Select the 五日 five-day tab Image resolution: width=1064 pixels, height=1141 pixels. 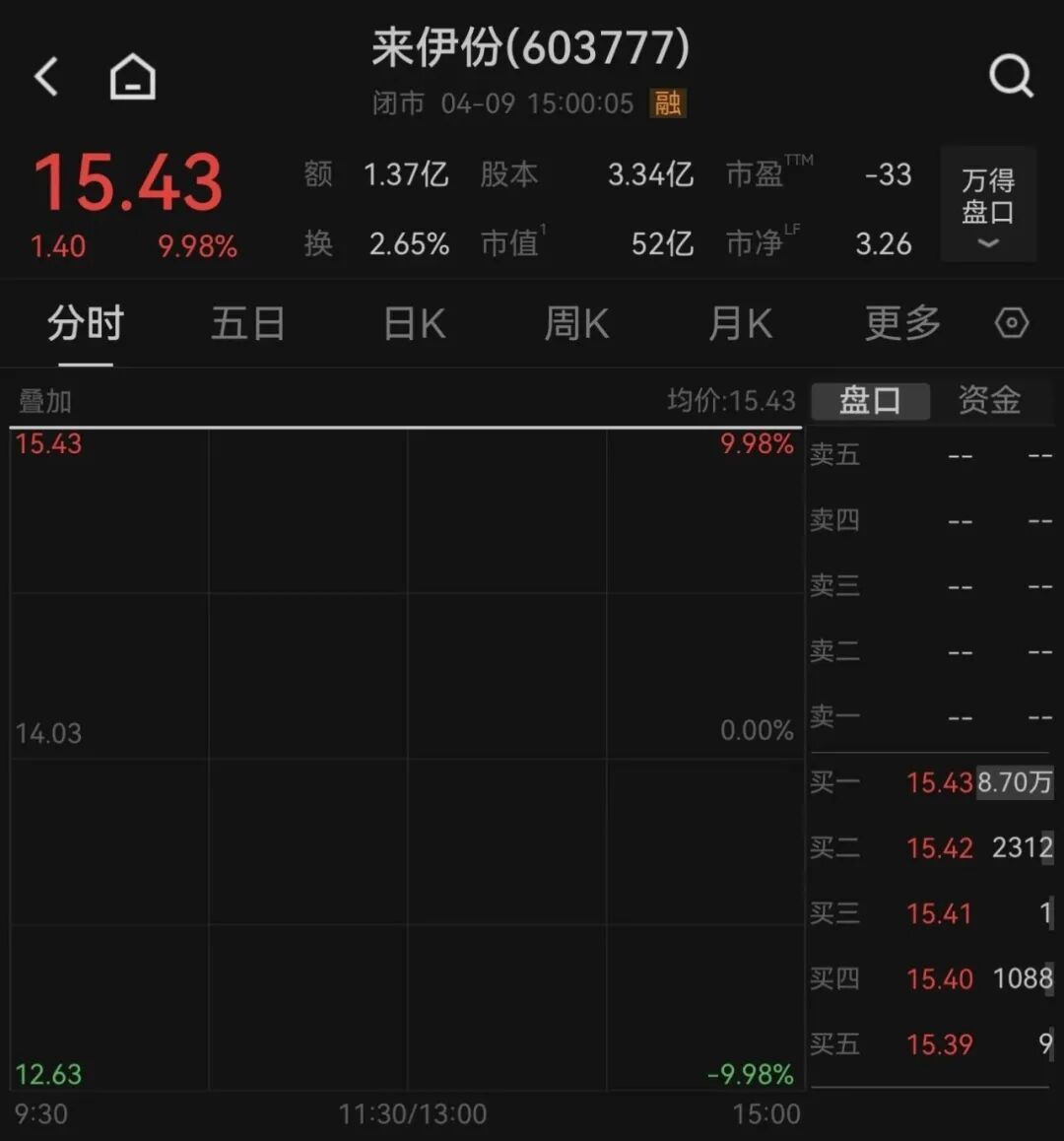[x=248, y=323]
